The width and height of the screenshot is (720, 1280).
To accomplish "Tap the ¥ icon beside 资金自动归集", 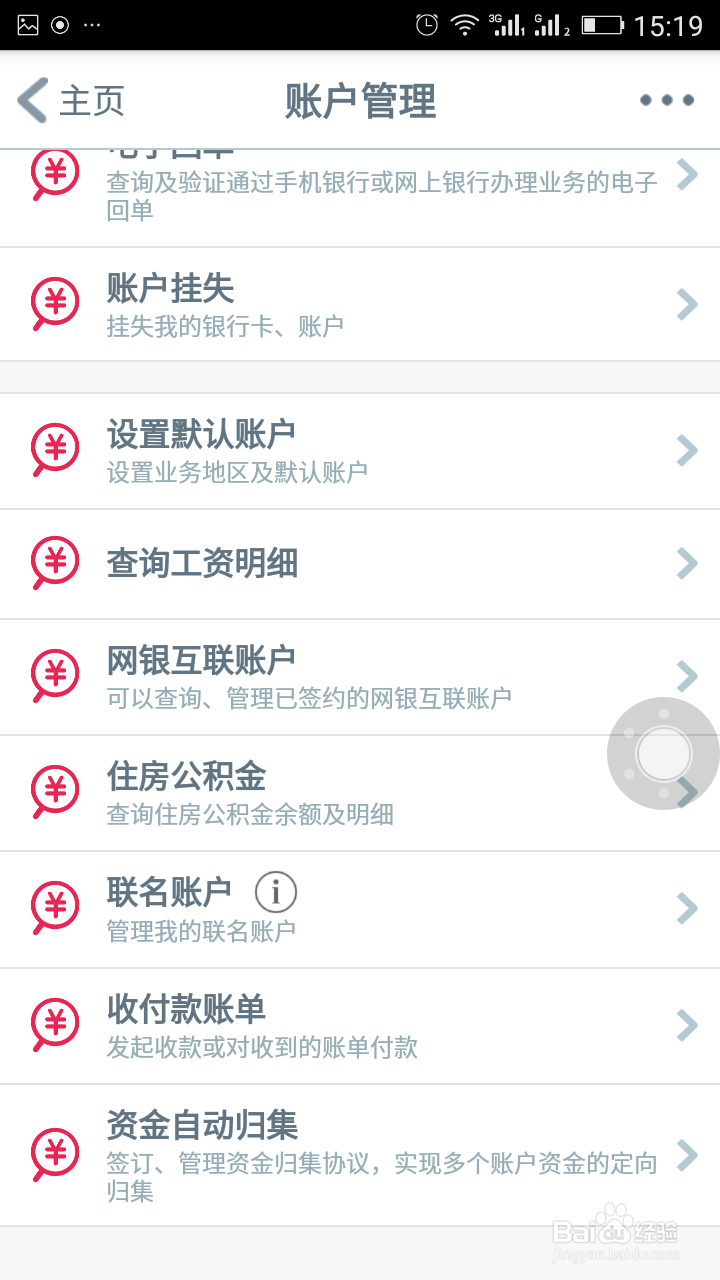I will coord(55,1153).
